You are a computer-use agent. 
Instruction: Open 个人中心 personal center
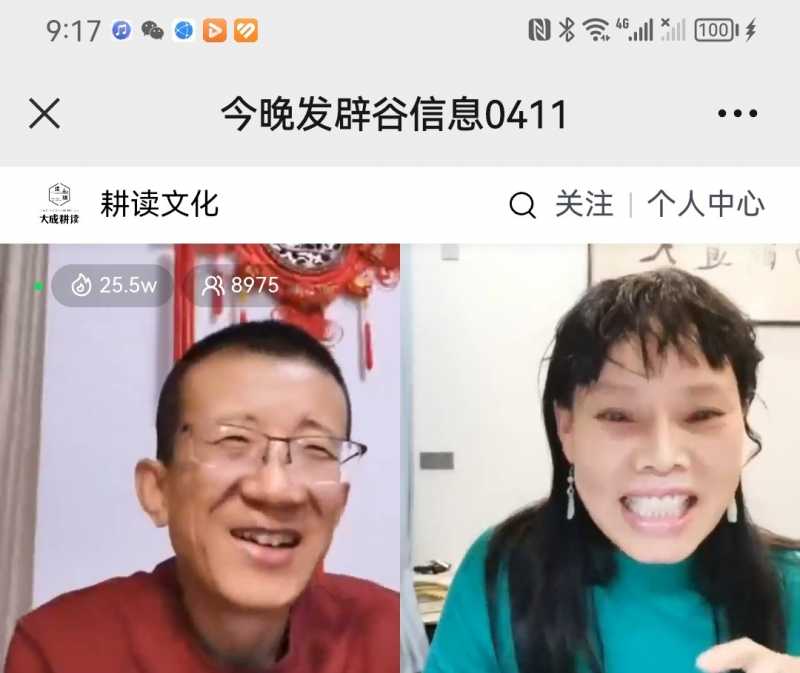[x=705, y=205]
